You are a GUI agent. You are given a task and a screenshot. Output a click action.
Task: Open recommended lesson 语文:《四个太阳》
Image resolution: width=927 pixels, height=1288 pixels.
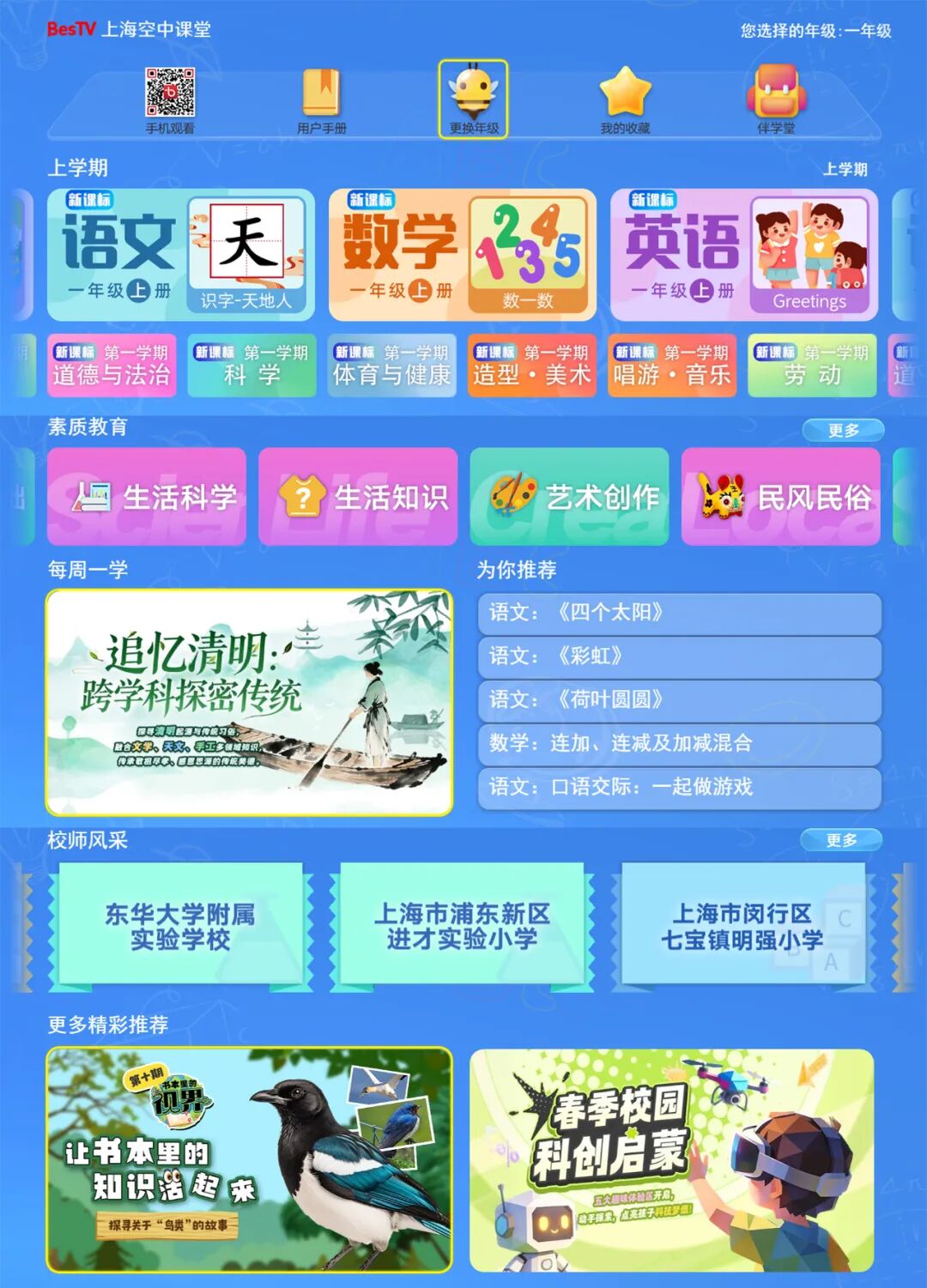point(679,613)
